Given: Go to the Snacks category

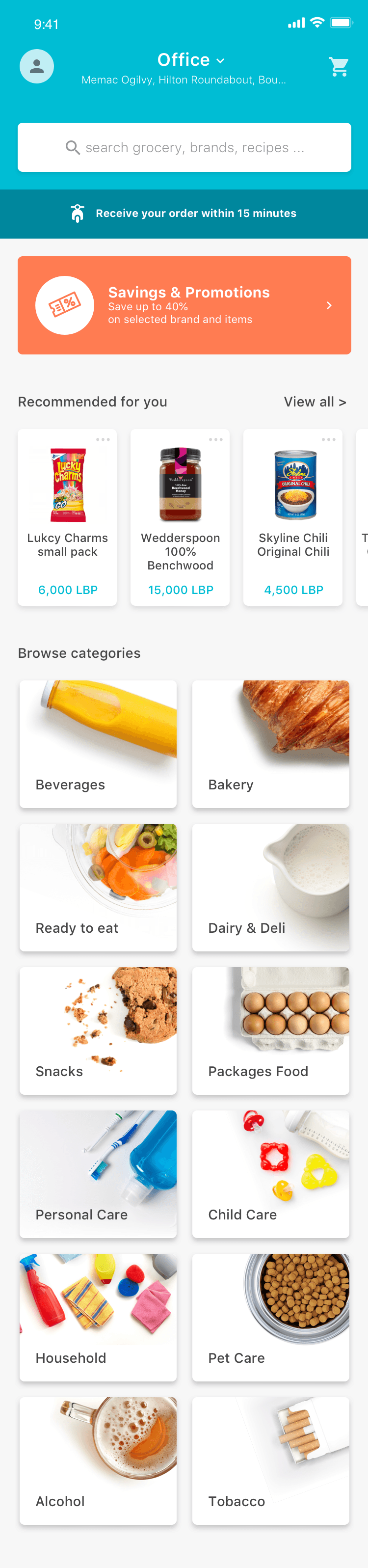Looking at the screenshot, I should [98, 1030].
